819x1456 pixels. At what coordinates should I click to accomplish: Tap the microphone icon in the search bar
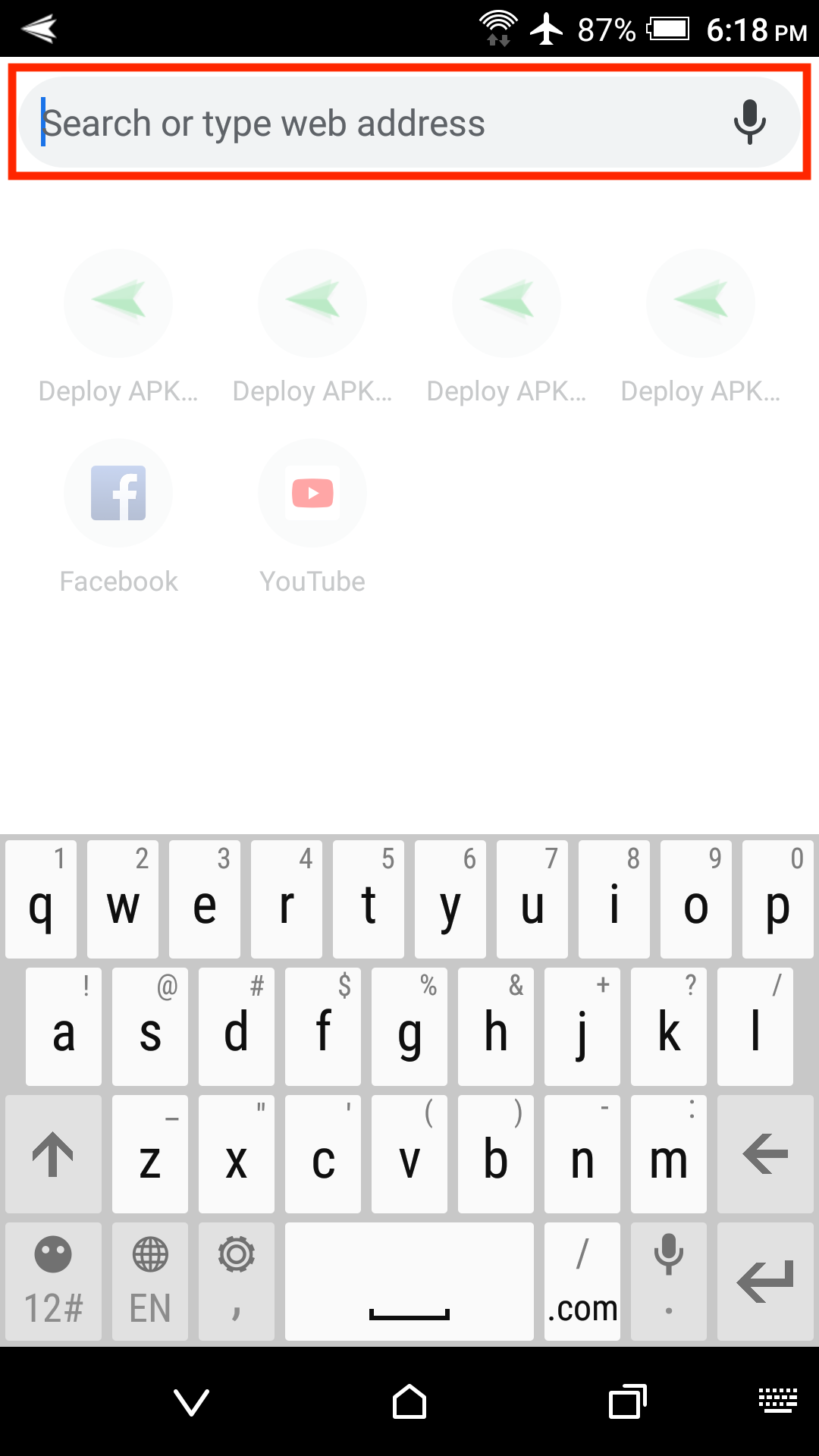[x=749, y=123]
